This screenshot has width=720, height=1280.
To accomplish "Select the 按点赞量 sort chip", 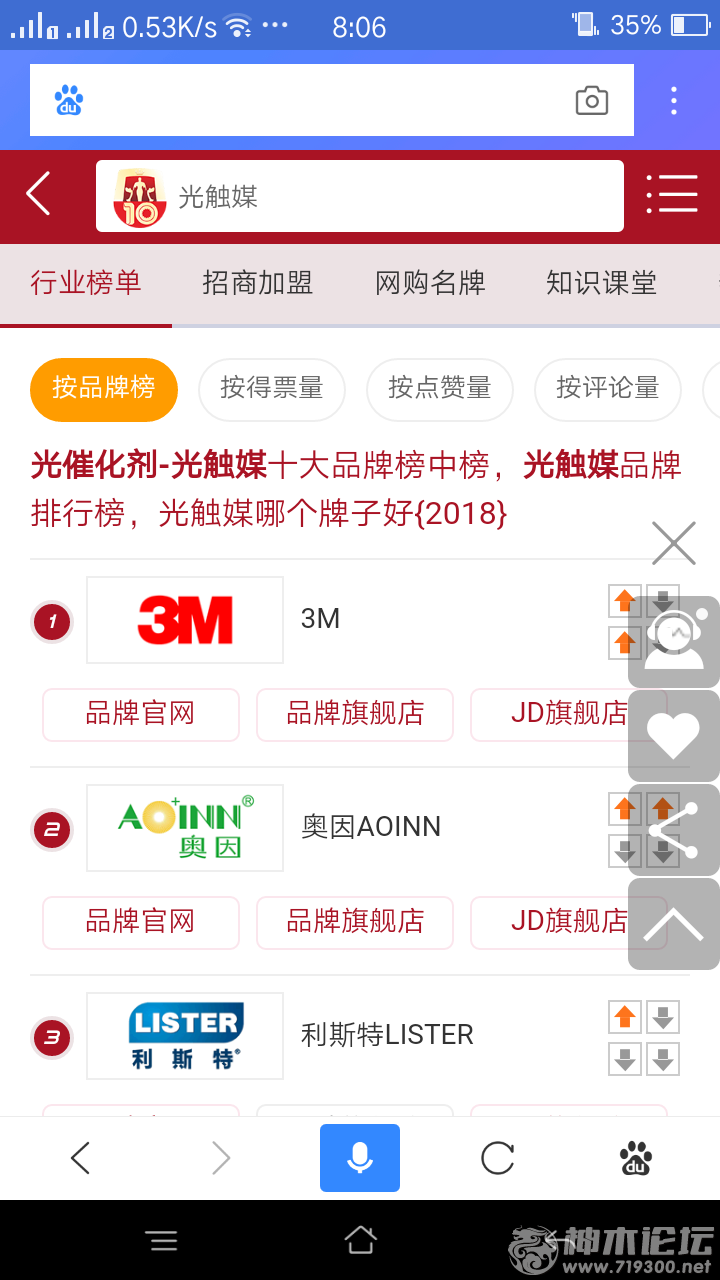I will click(440, 388).
